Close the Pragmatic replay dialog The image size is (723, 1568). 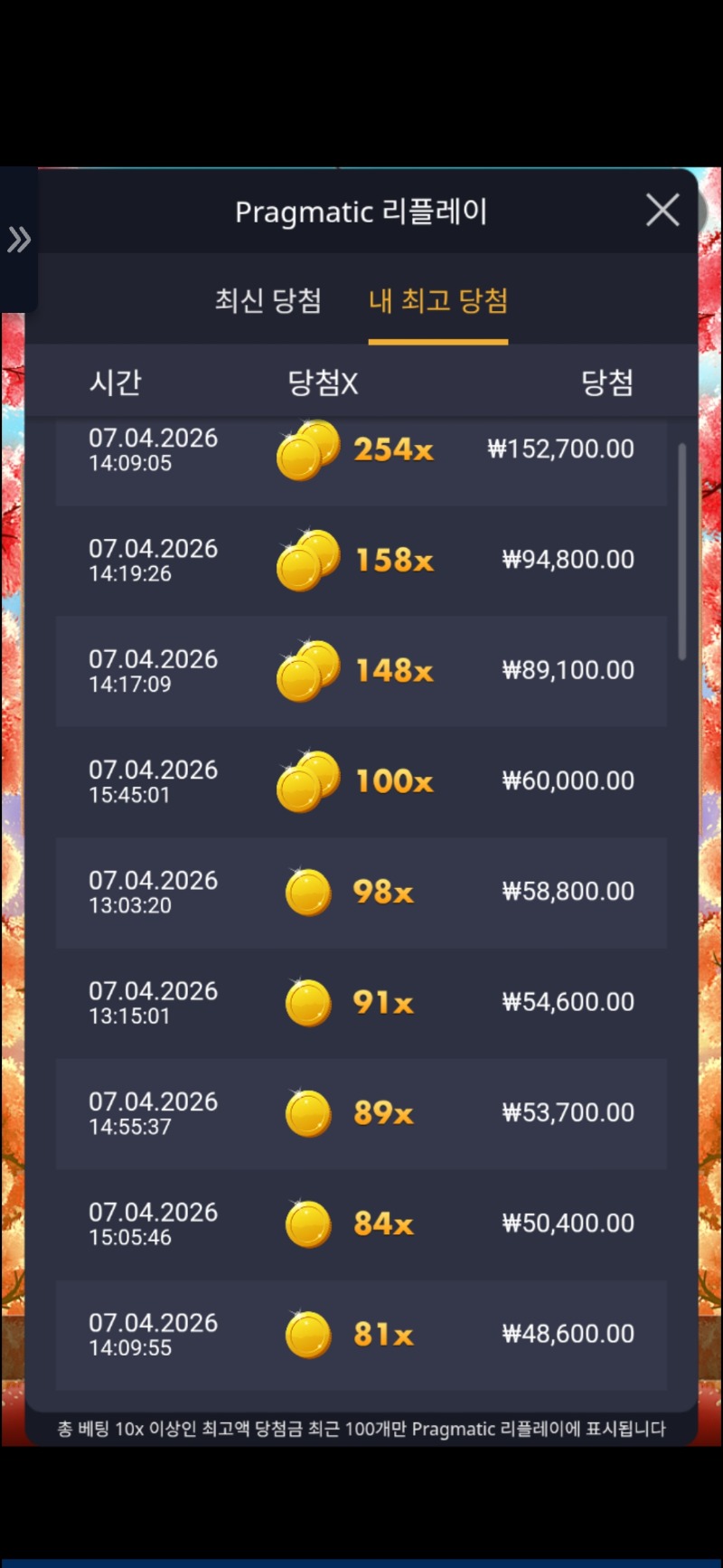pos(662,211)
